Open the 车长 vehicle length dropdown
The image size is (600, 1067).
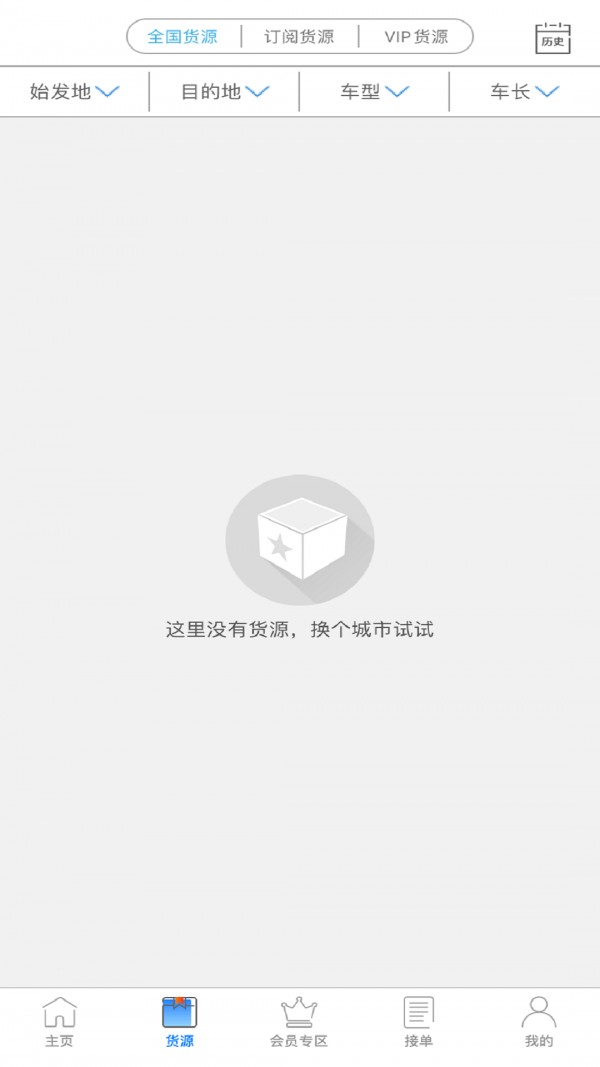(x=524, y=92)
